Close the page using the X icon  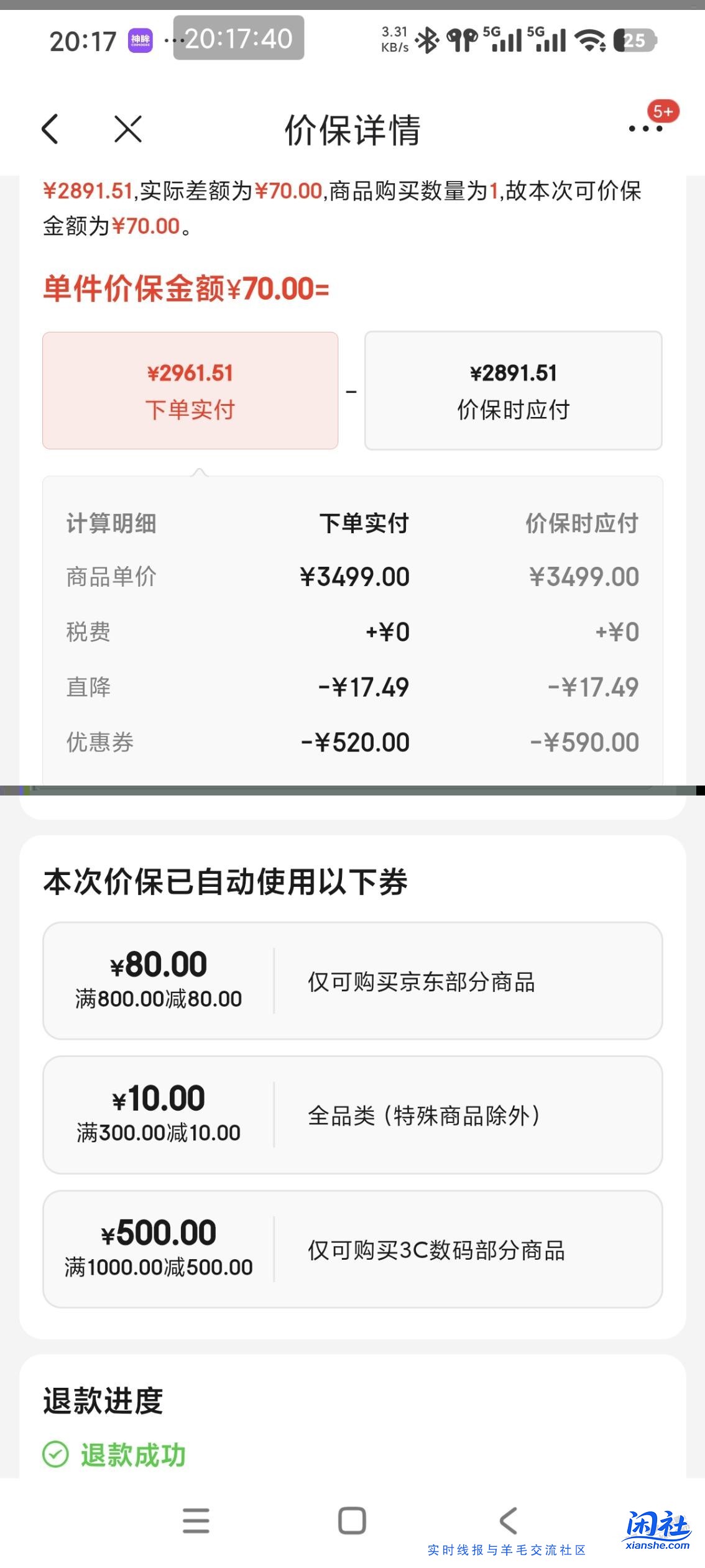(x=126, y=131)
